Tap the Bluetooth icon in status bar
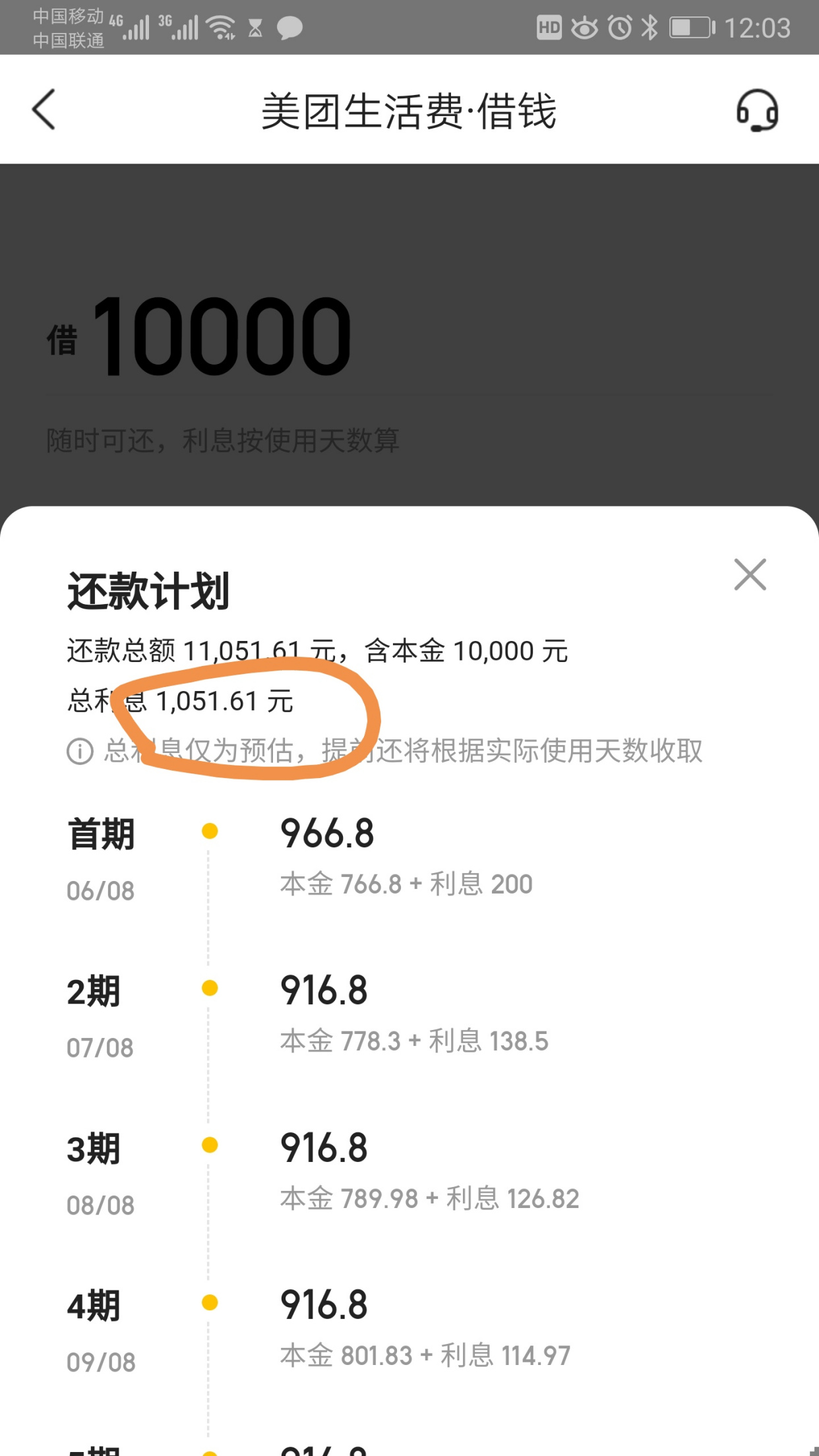 pyautogui.click(x=650, y=28)
